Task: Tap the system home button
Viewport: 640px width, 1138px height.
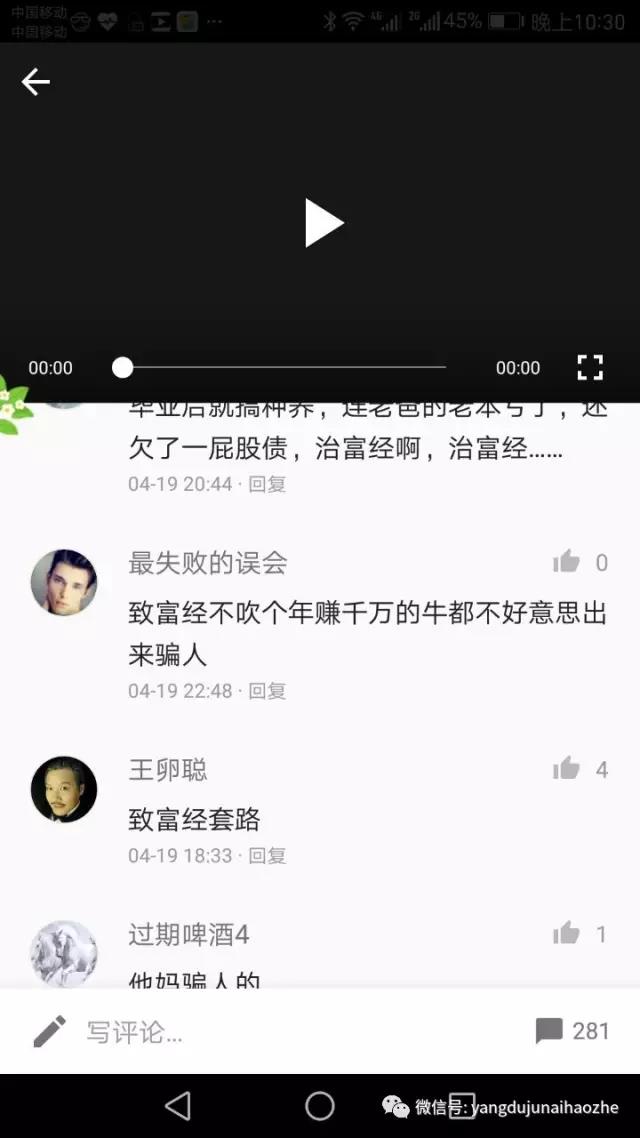Action: tap(320, 1105)
